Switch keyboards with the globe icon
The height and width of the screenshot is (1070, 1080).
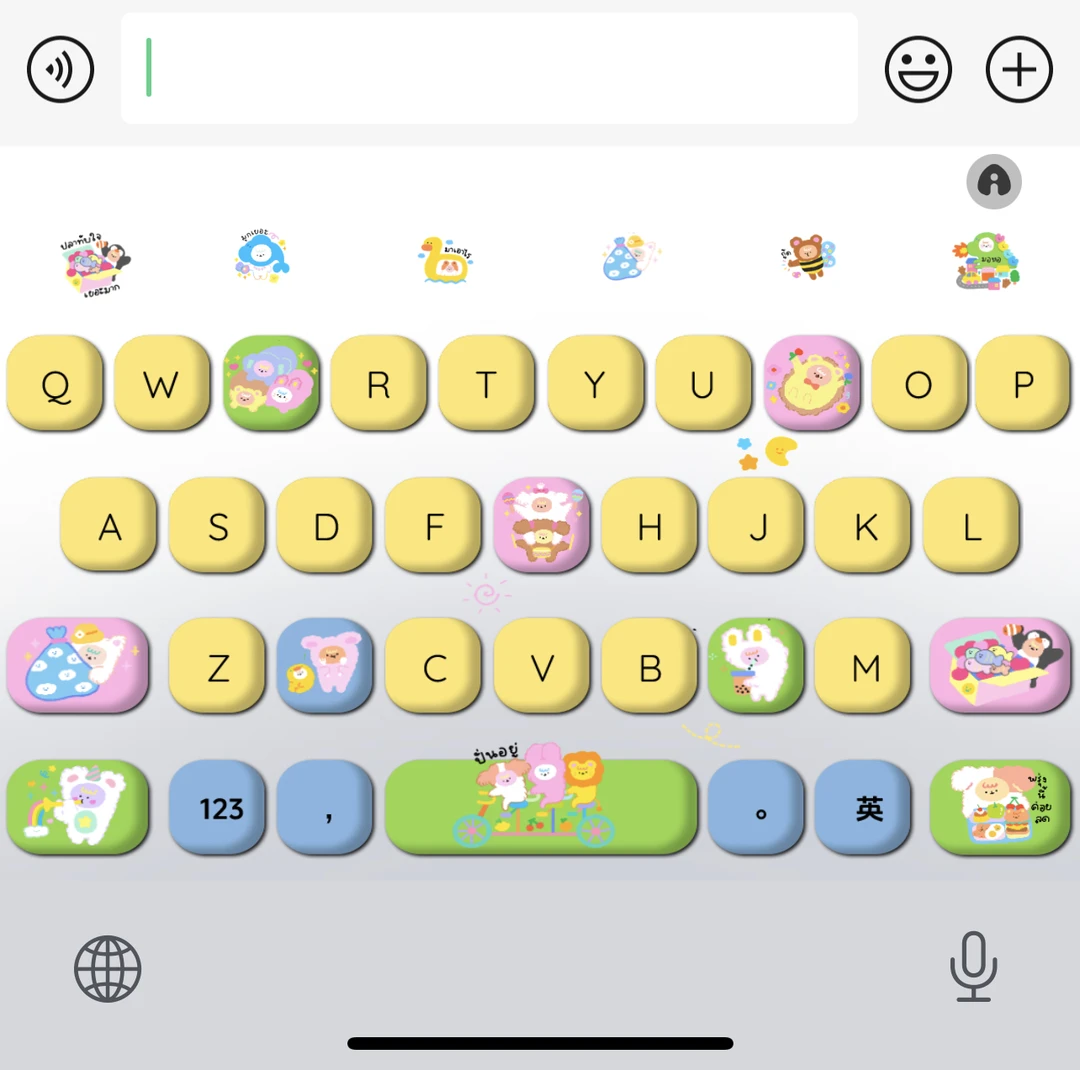[x=108, y=968]
